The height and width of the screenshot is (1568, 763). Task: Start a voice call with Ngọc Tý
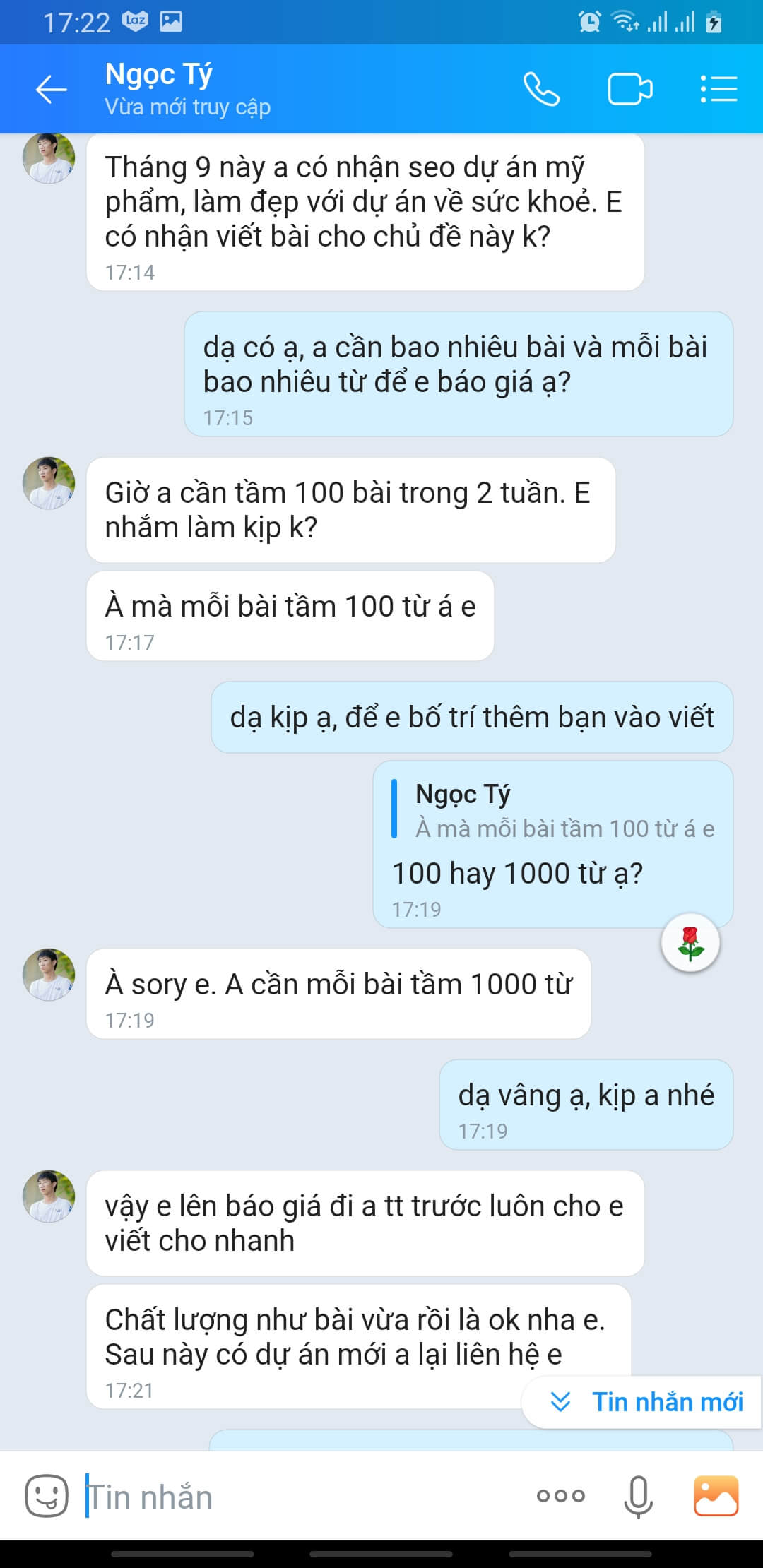pos(541,90)
